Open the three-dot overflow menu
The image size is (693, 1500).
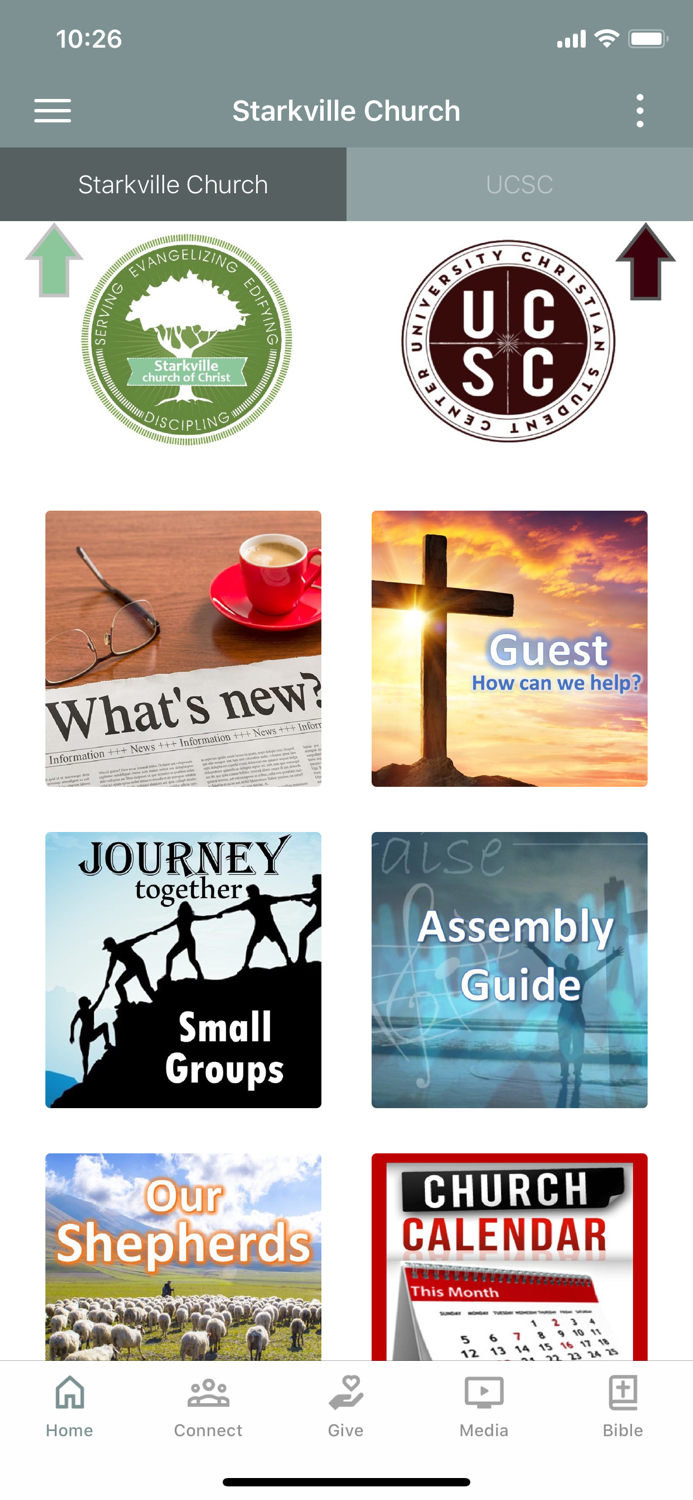(640, 111)
